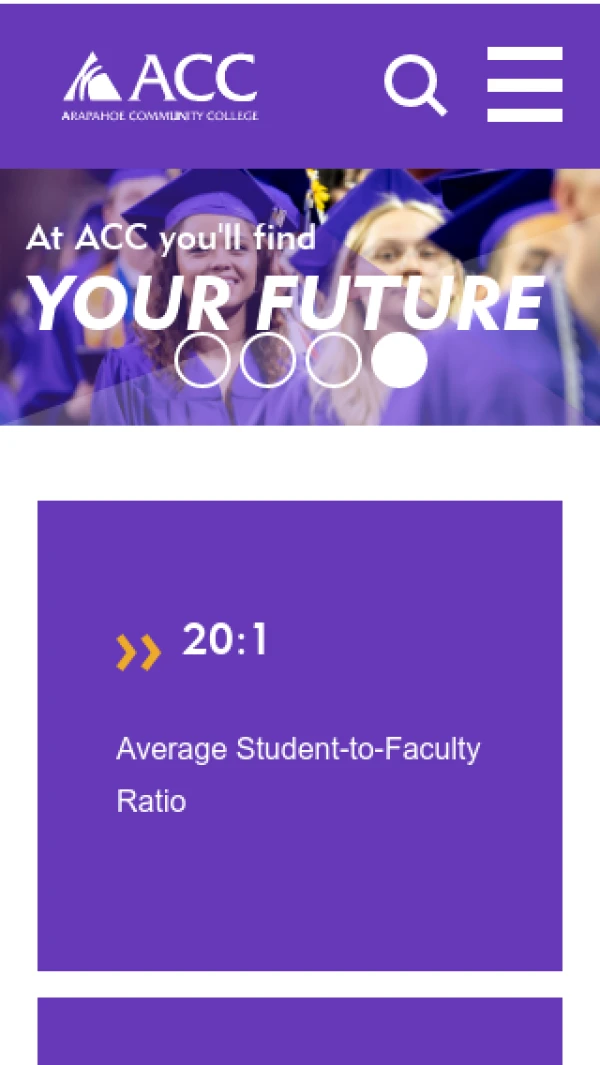Screen dimensions: 600x1065
Task: Go to the ACC homepage via logo
Action: pos(161,86)
